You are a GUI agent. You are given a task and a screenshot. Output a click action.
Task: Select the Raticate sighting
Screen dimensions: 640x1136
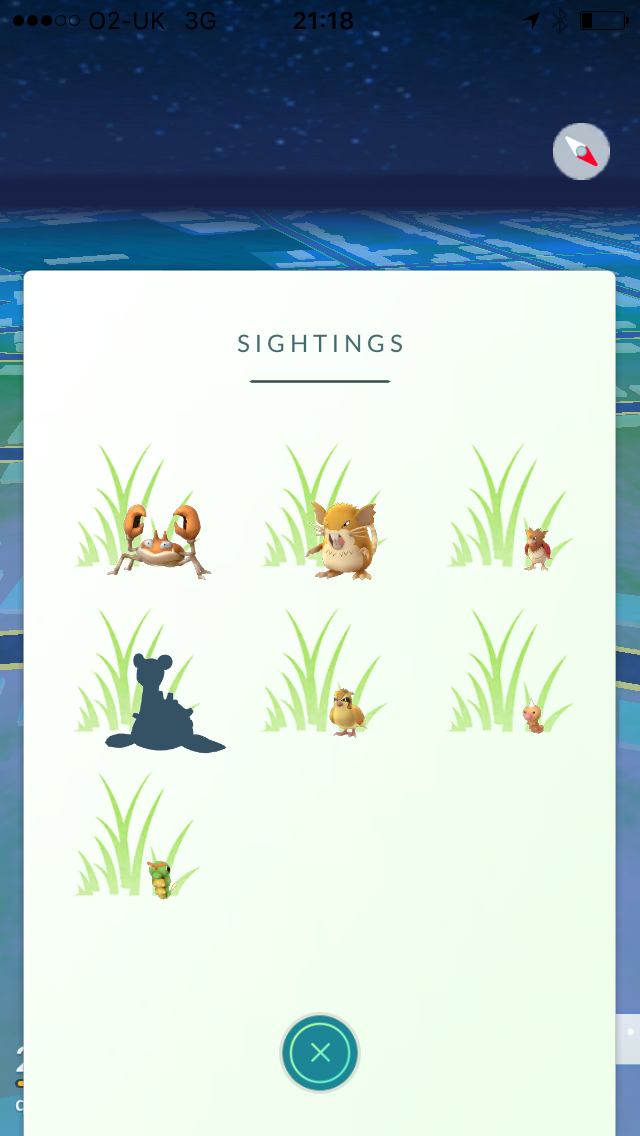point(341,540)
